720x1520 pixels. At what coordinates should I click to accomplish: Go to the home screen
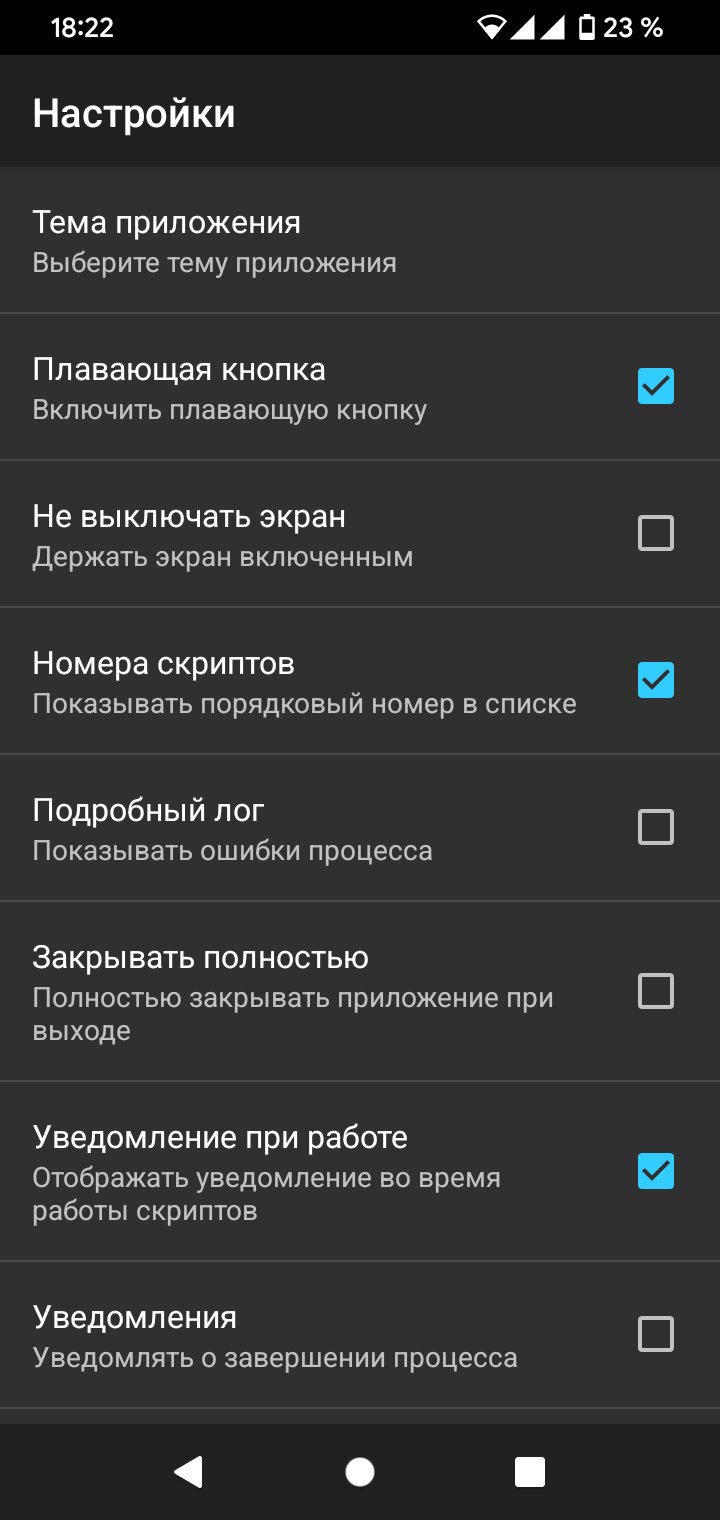[x=360, y=1472]
